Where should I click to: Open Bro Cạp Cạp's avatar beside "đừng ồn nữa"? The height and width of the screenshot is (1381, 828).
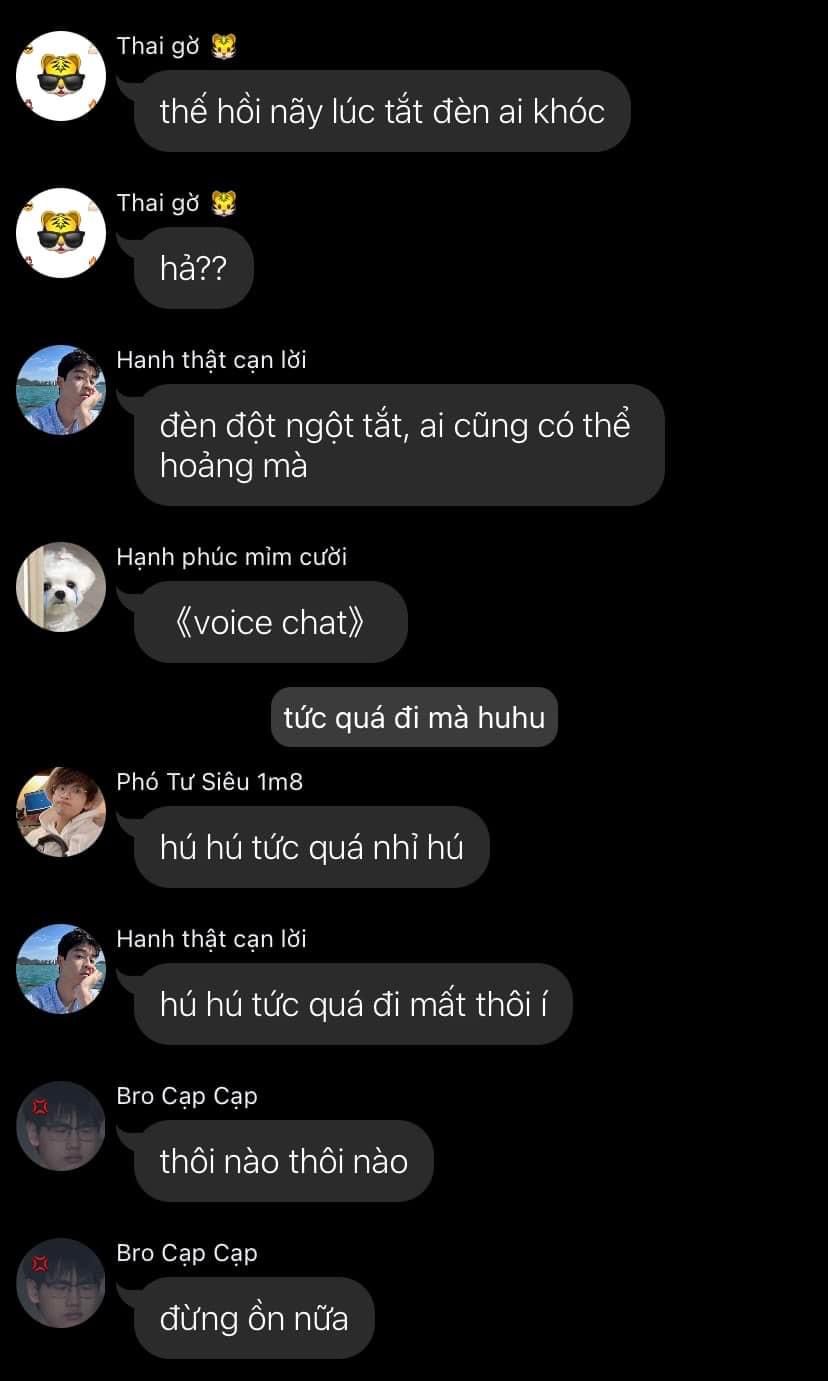pos(61,1283)
